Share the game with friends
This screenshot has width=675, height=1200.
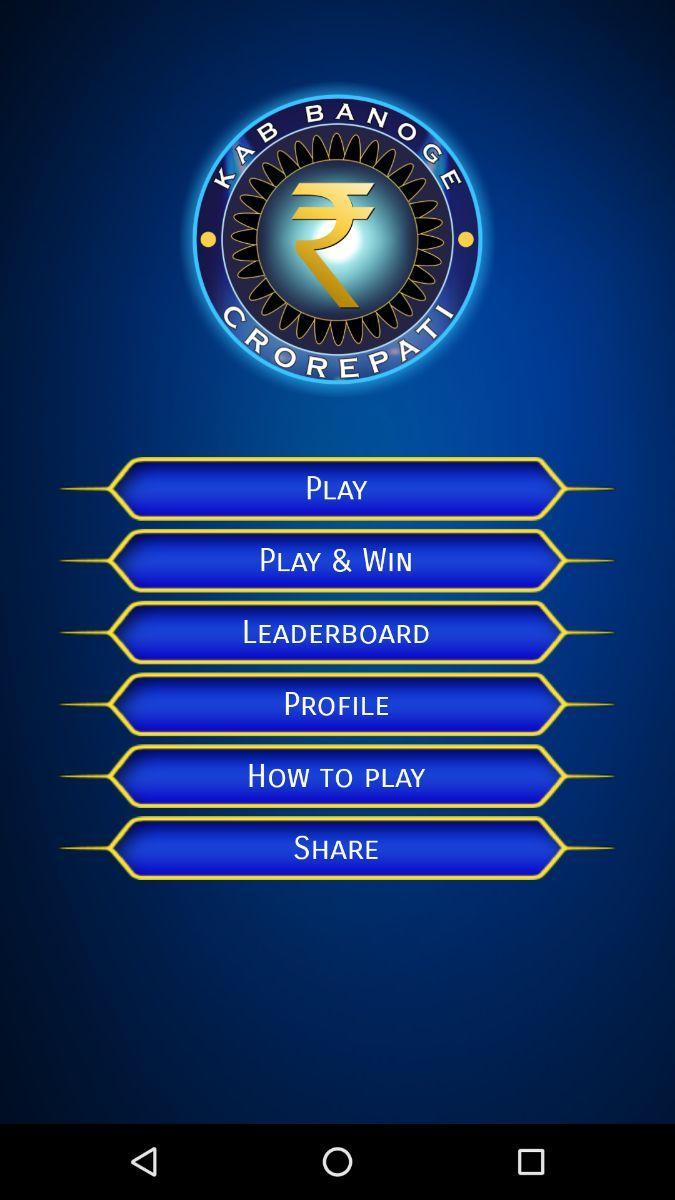[x=337, y=848]
